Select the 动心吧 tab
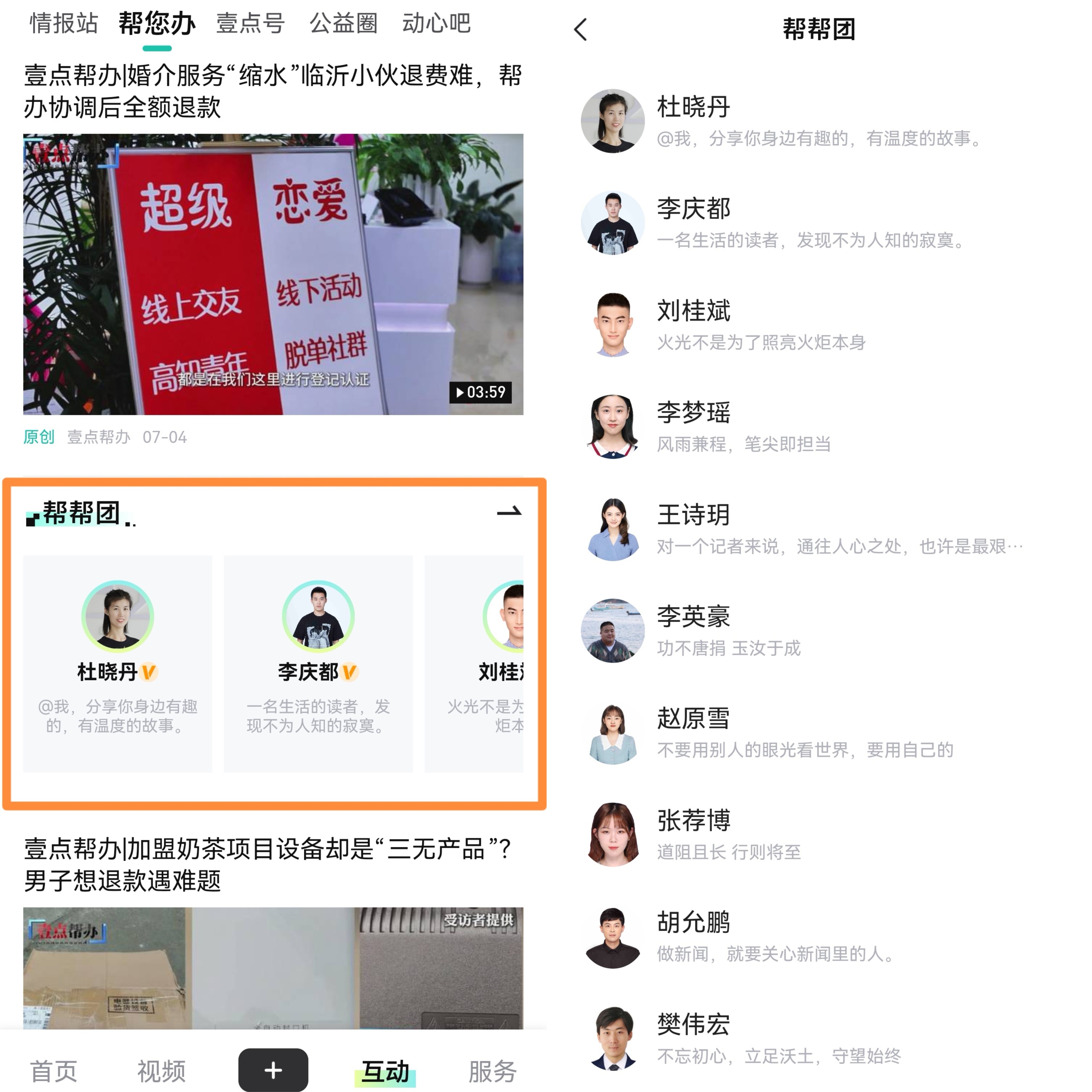 pos(436,24)
